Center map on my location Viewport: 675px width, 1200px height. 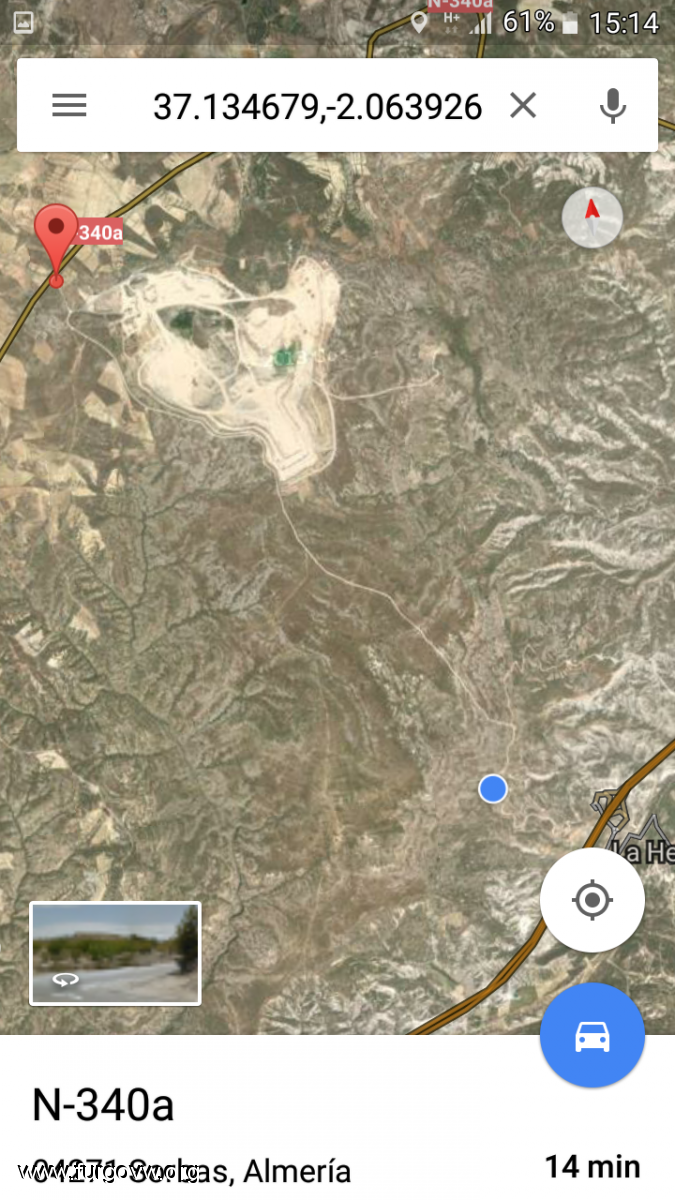(x=592, y=900)
